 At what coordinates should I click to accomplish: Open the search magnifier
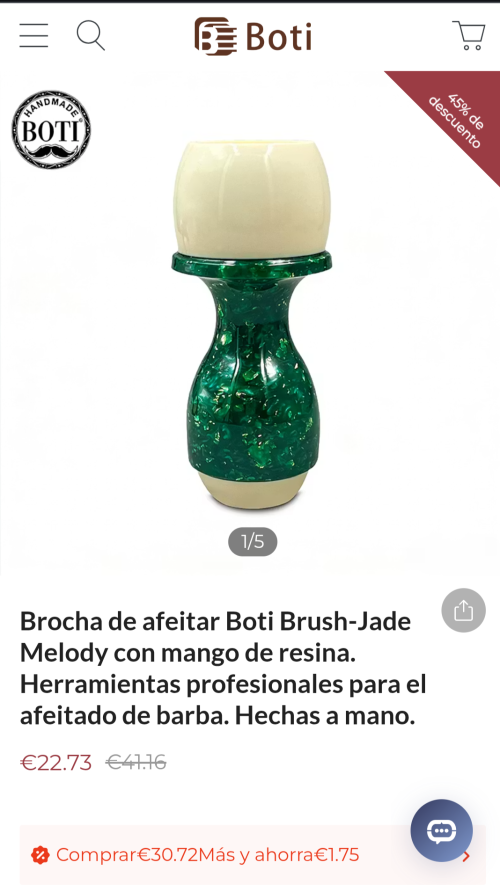click(x=91, y=36)
